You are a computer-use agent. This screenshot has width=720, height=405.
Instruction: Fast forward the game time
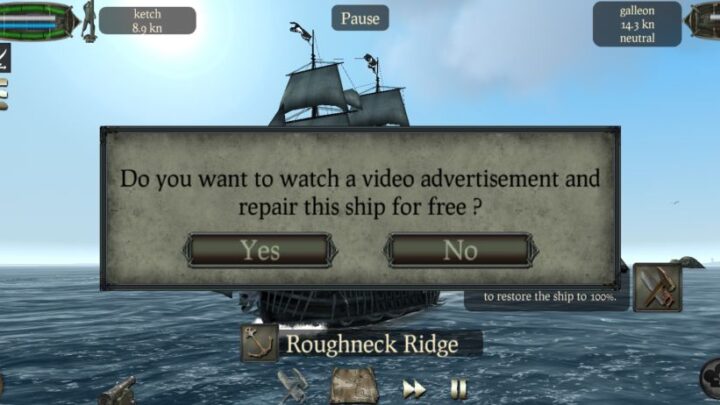pos(414,388)
